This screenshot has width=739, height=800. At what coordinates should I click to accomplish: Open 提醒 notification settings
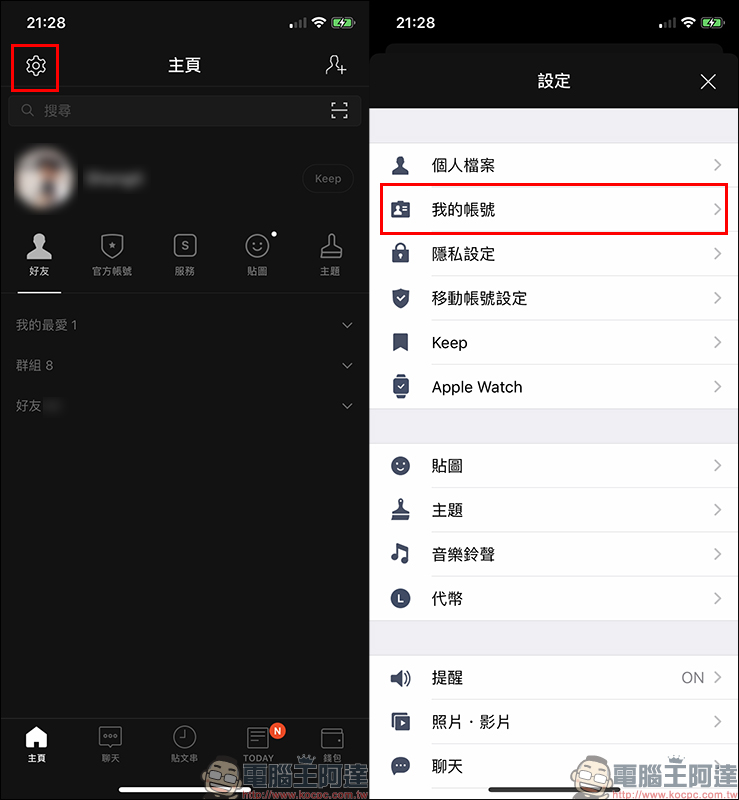point(554,678)
